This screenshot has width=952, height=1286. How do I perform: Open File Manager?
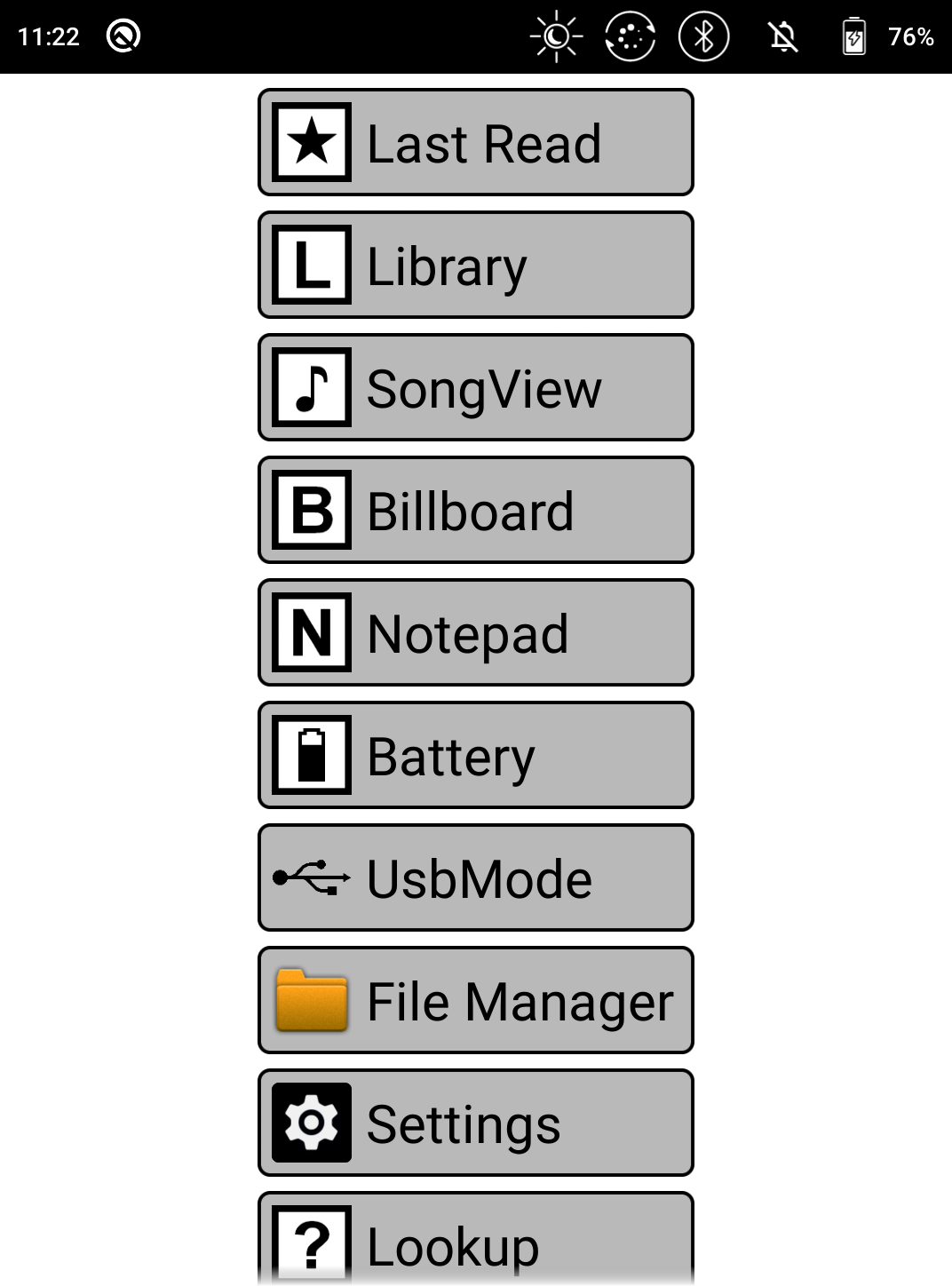point(475,1000)
